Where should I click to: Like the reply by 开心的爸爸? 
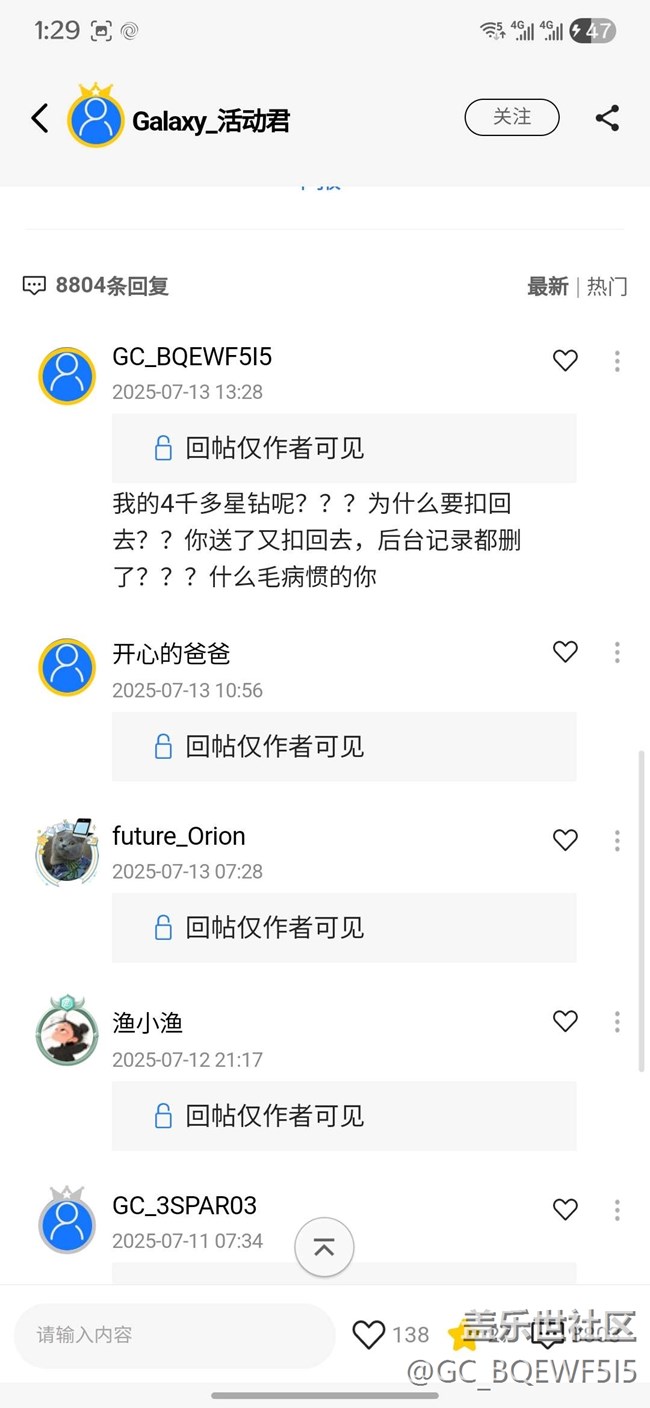565,652
